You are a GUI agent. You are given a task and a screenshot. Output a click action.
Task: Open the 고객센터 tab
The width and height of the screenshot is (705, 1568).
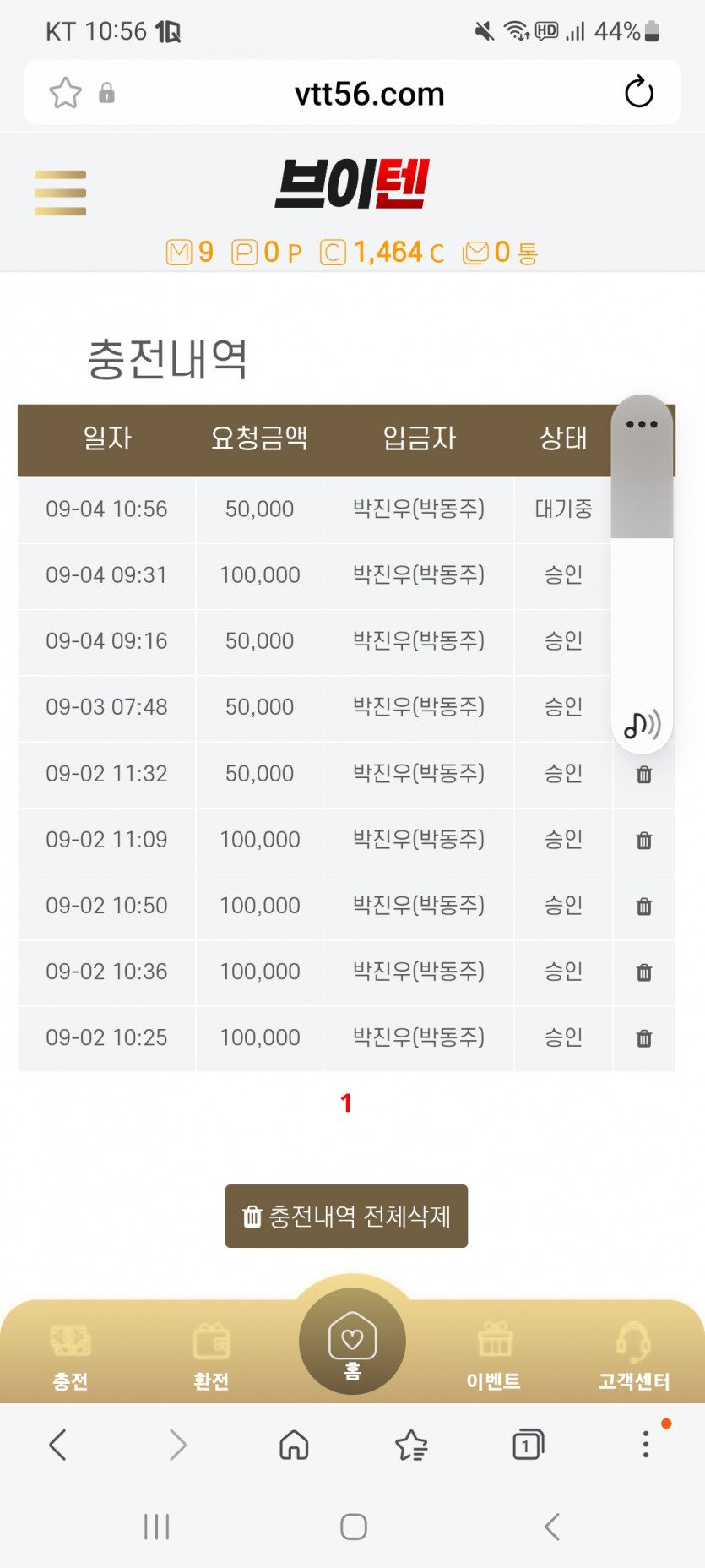pos(633,1357)
